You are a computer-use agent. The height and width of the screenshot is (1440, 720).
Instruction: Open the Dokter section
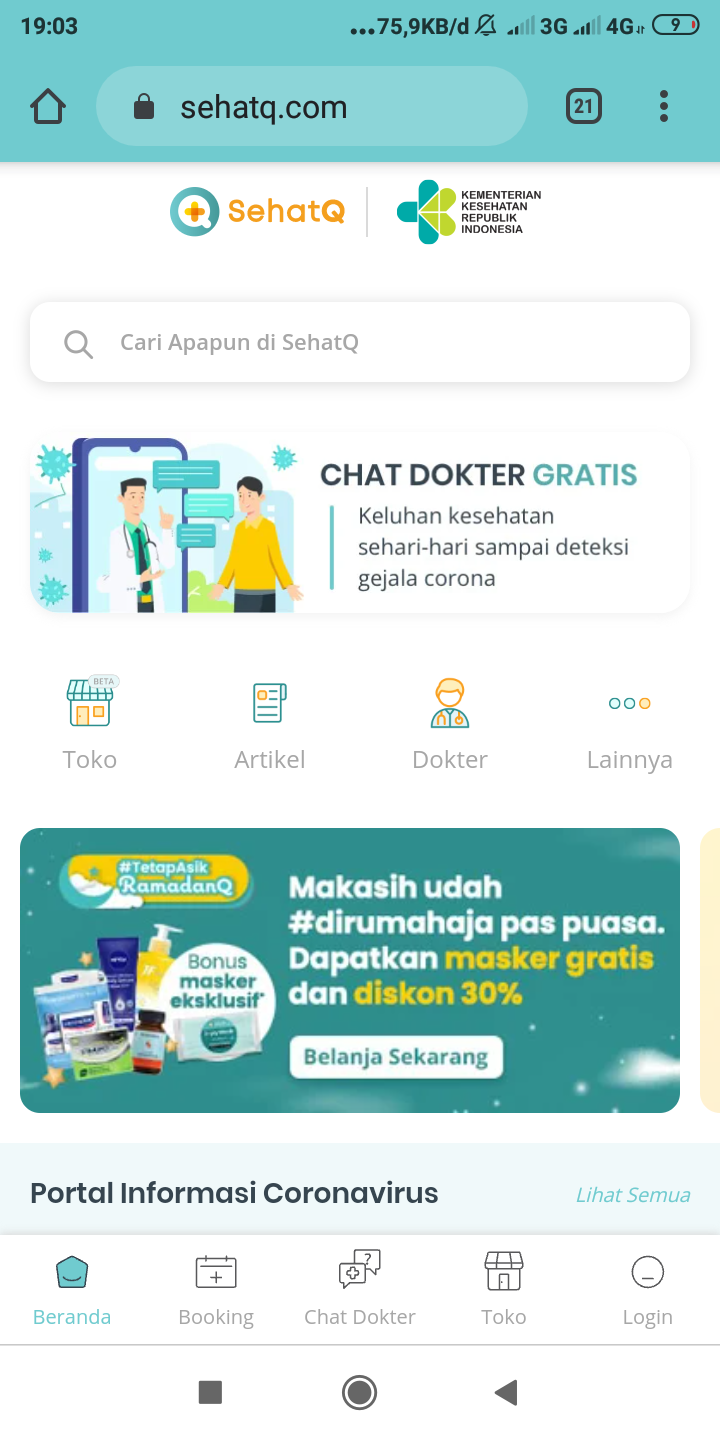[x=450, y=722]
